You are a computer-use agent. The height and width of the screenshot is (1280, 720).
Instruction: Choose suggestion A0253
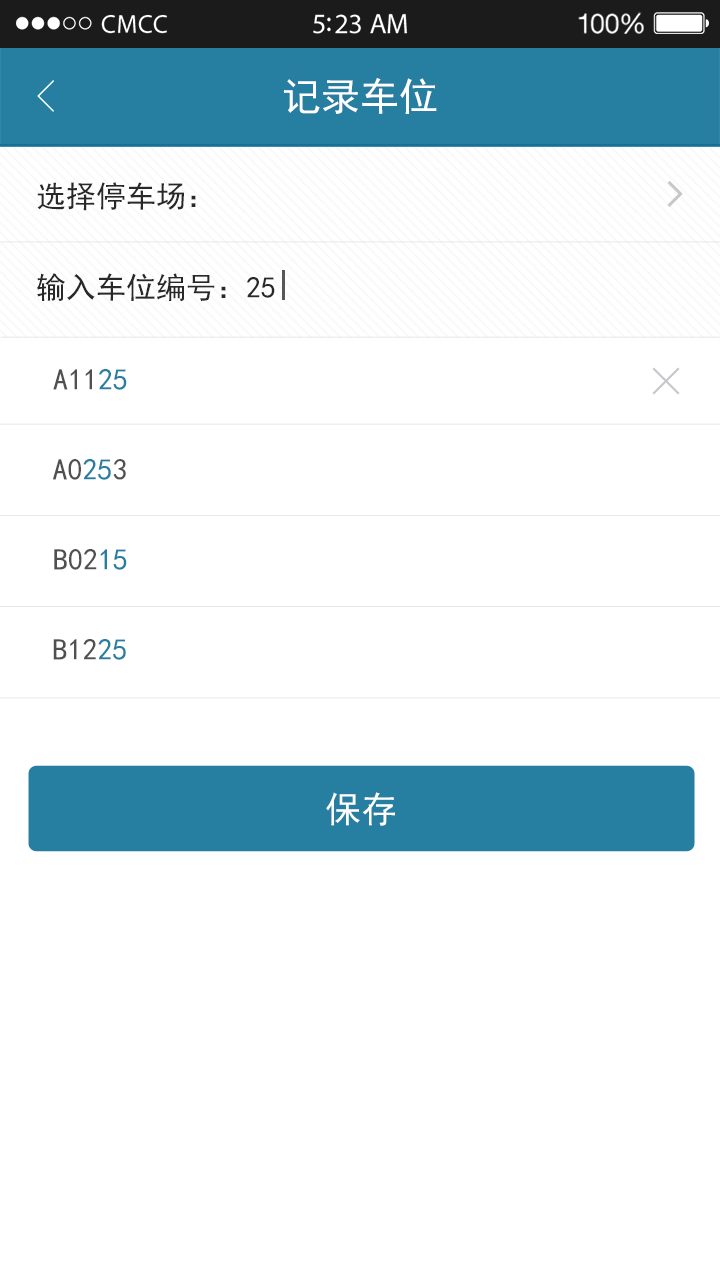click(360, 470)
